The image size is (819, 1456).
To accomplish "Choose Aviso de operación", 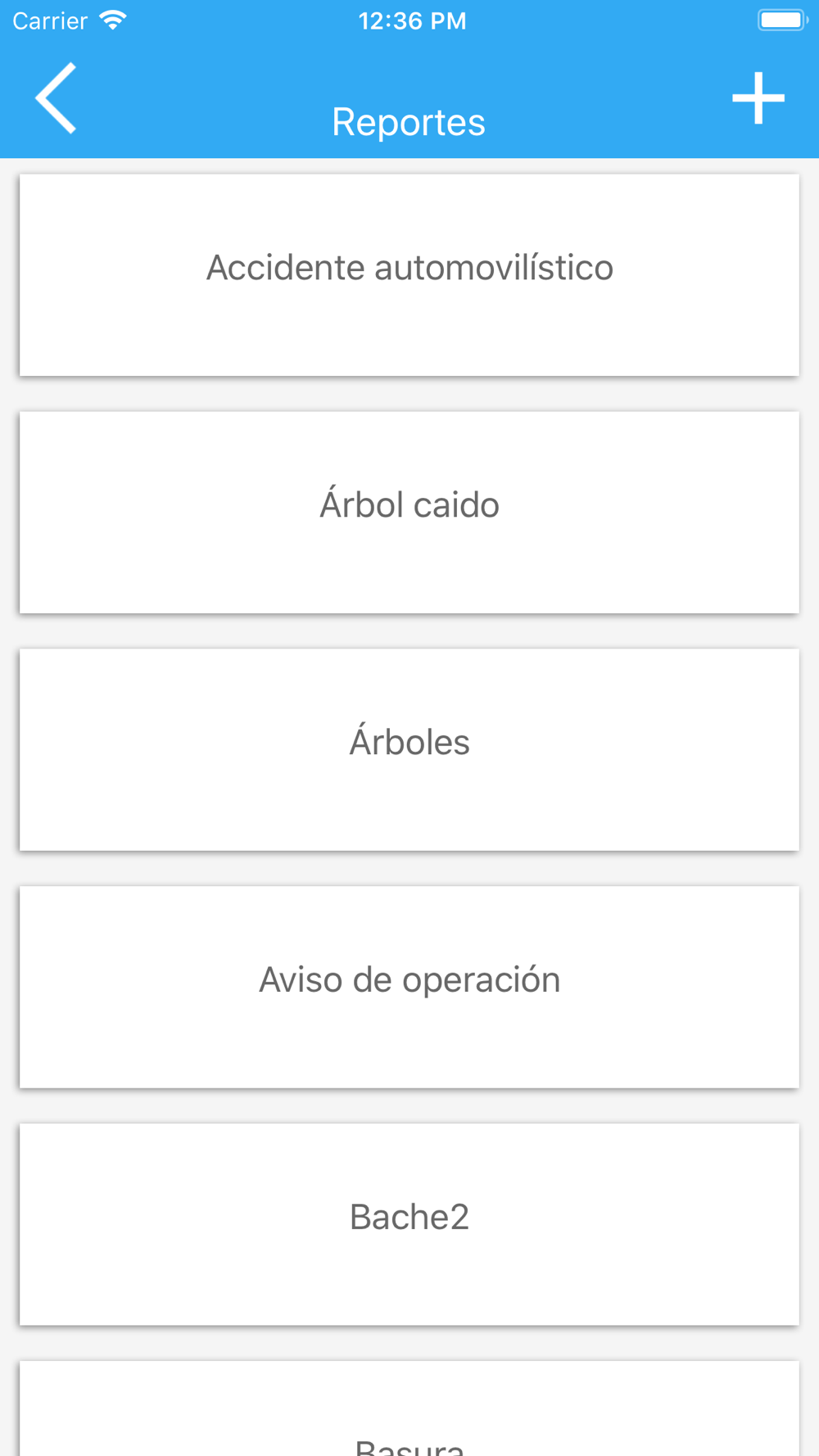I will click(x=409, y=988).
